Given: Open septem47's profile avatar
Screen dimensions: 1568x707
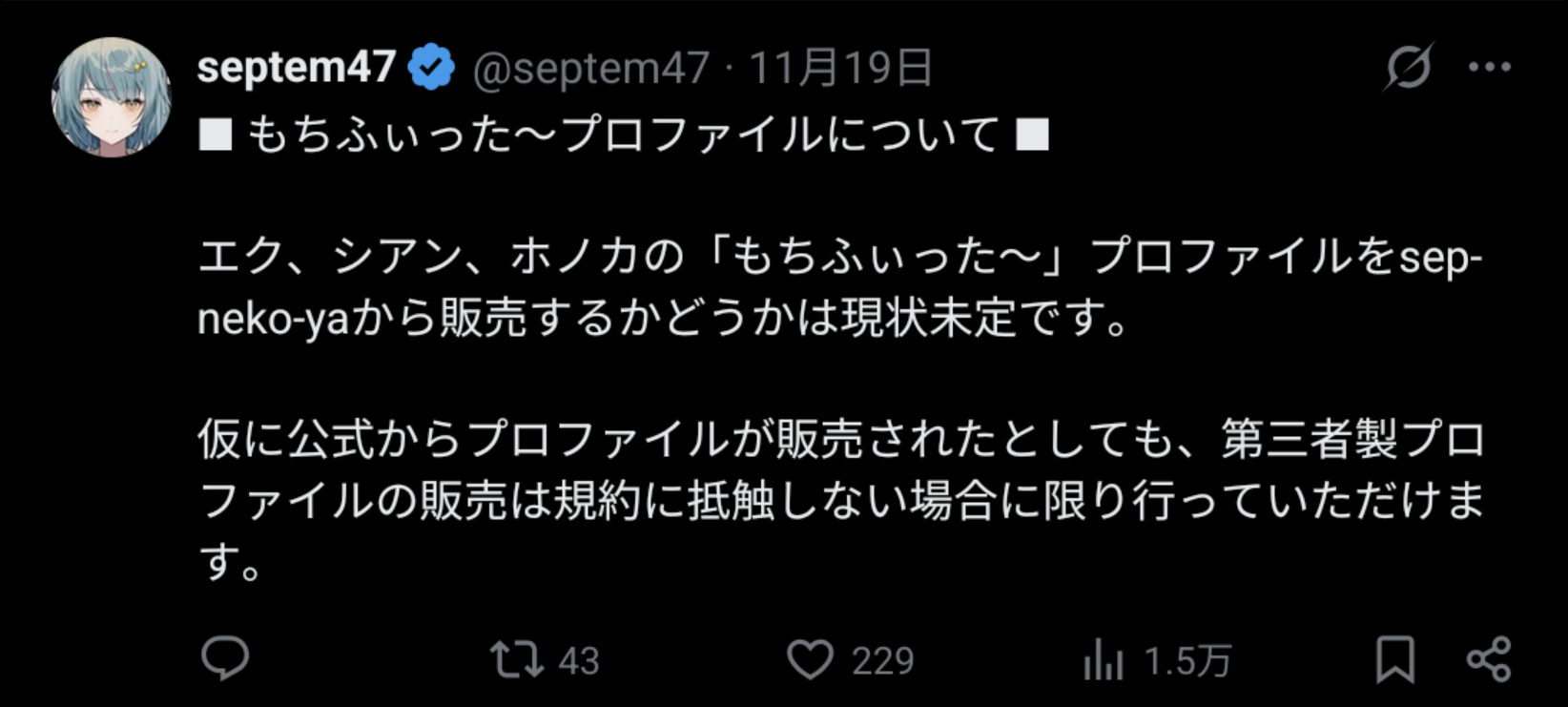Looking at the screenshot, I should click(x=111, y=97).
